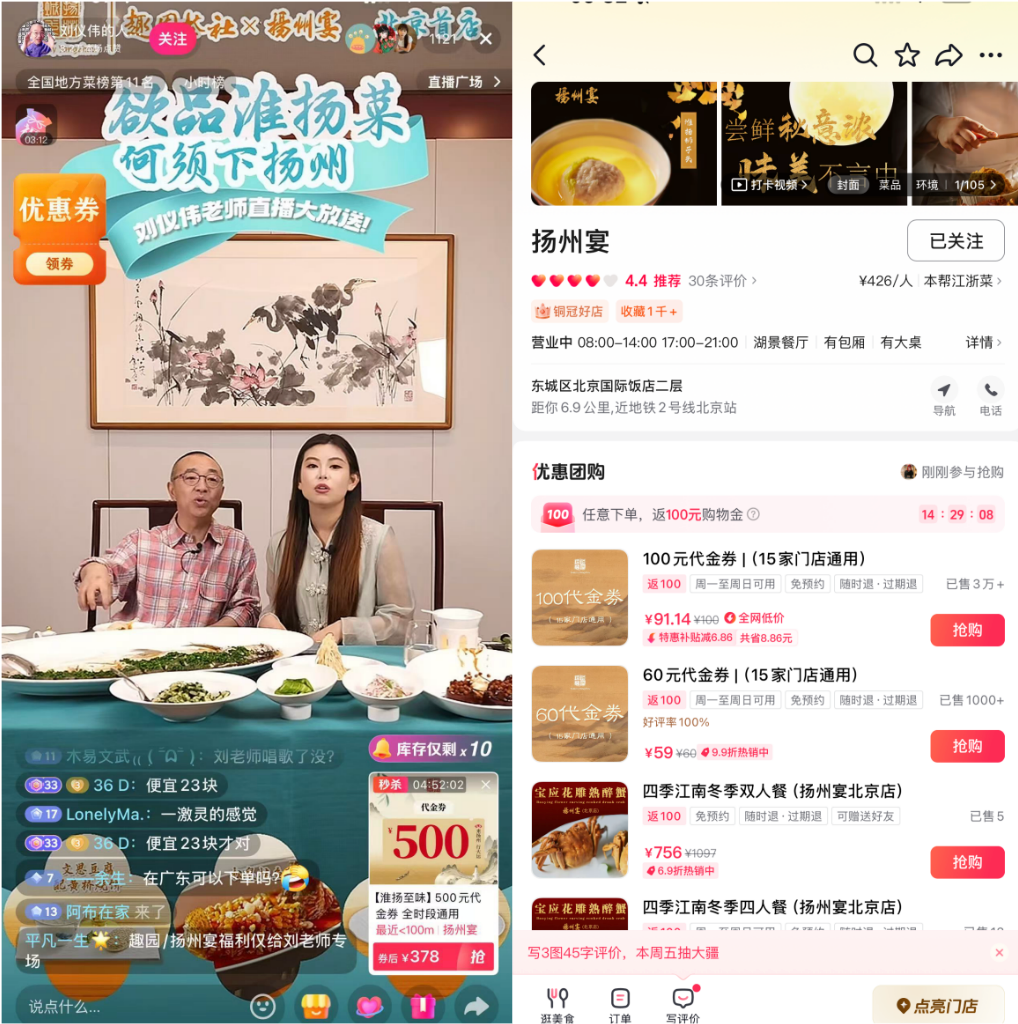Open 直播广场 live plaza

click(x=463, y=82)
